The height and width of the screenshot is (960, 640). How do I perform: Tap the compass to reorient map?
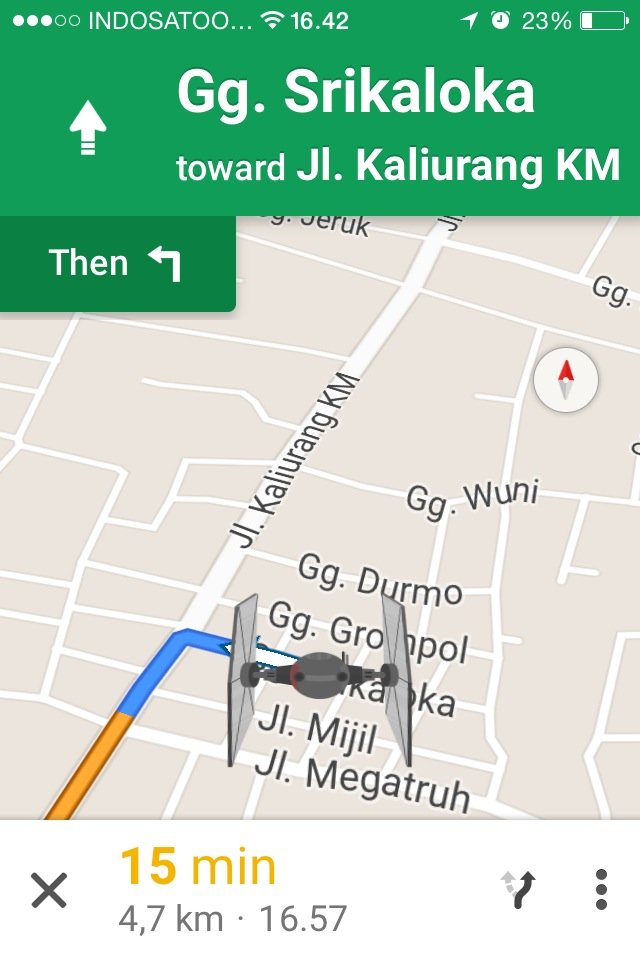click(x=566, y=381)
